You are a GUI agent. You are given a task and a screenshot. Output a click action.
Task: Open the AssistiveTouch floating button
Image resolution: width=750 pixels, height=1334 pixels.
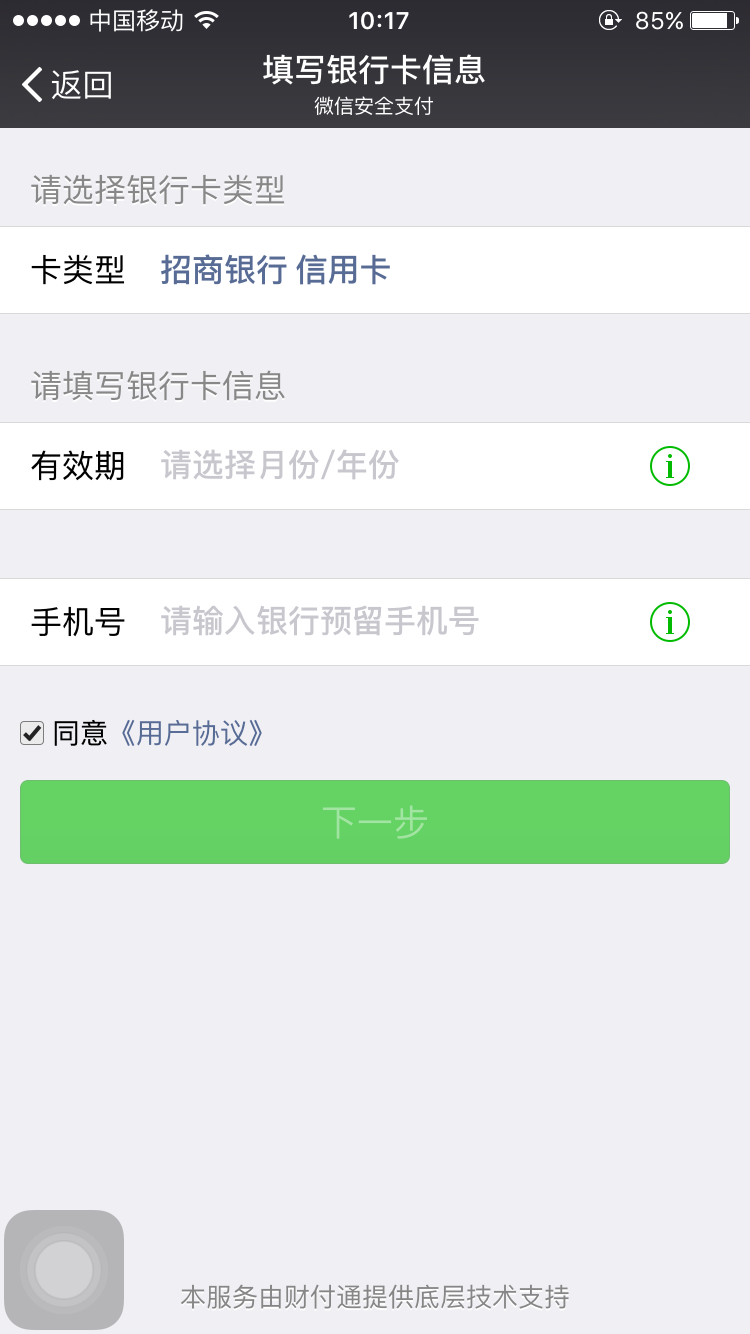click(x=64, y=1270)
